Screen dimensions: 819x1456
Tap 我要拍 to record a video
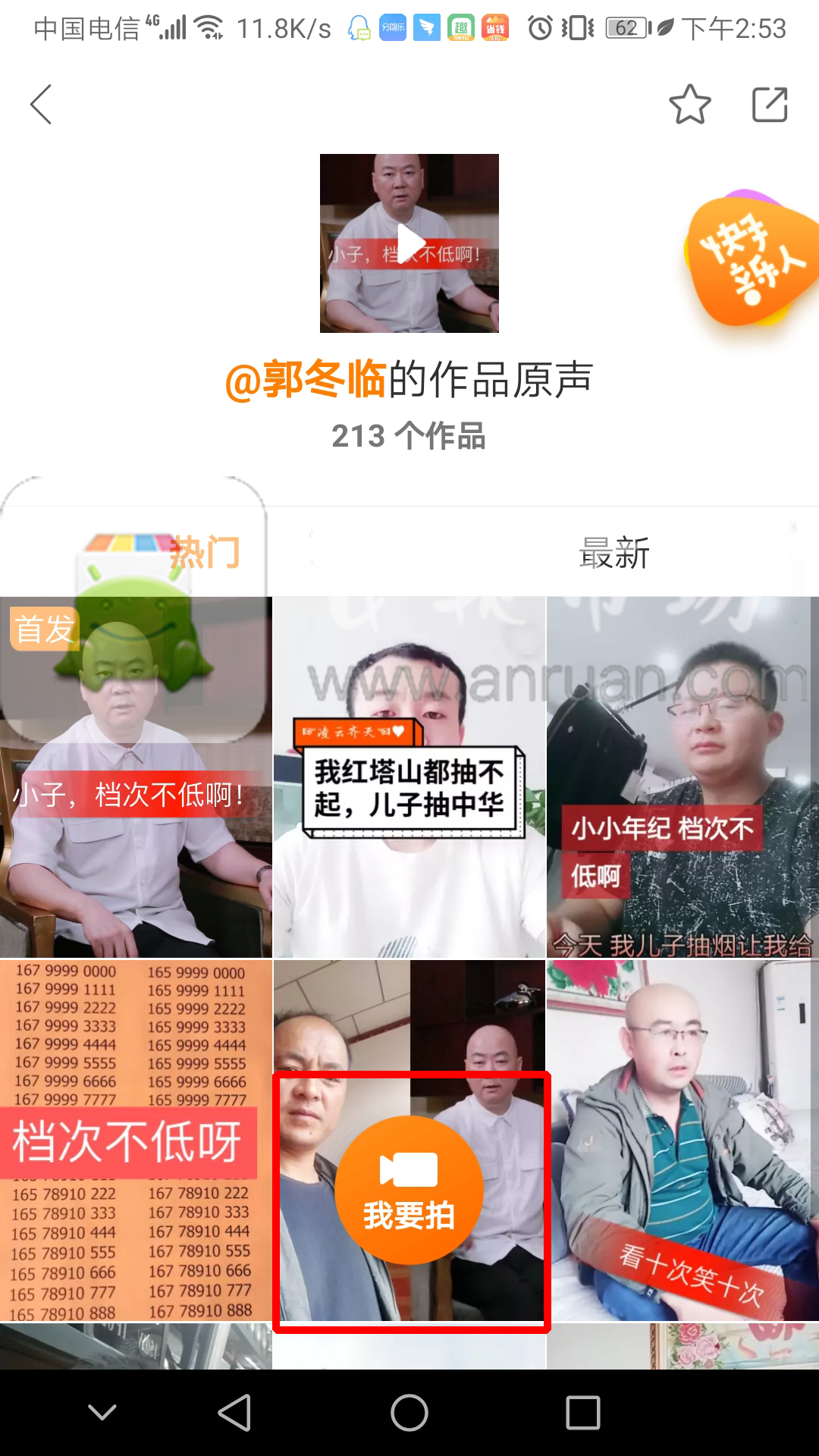click(409, 1190)
